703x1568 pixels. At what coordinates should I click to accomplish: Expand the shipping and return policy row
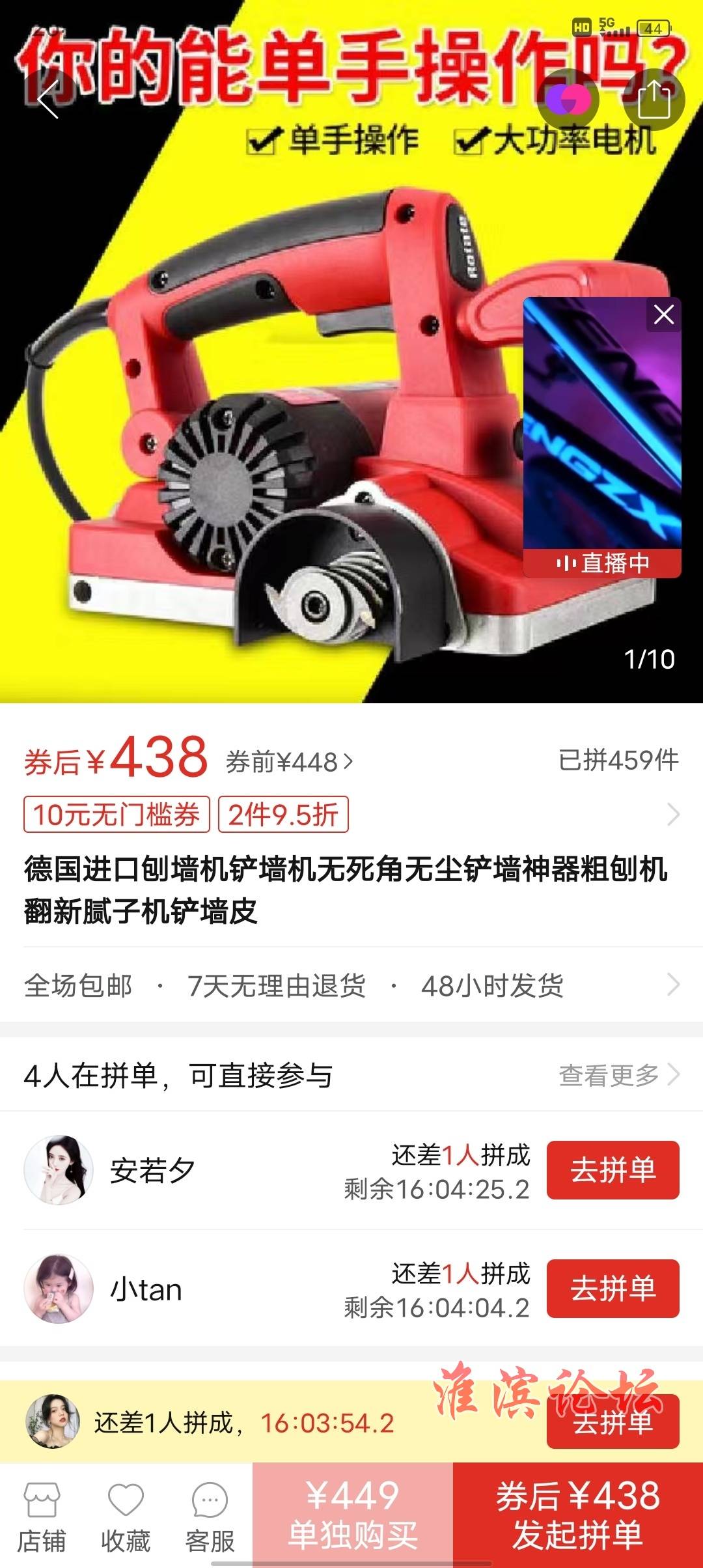point(351,985)
